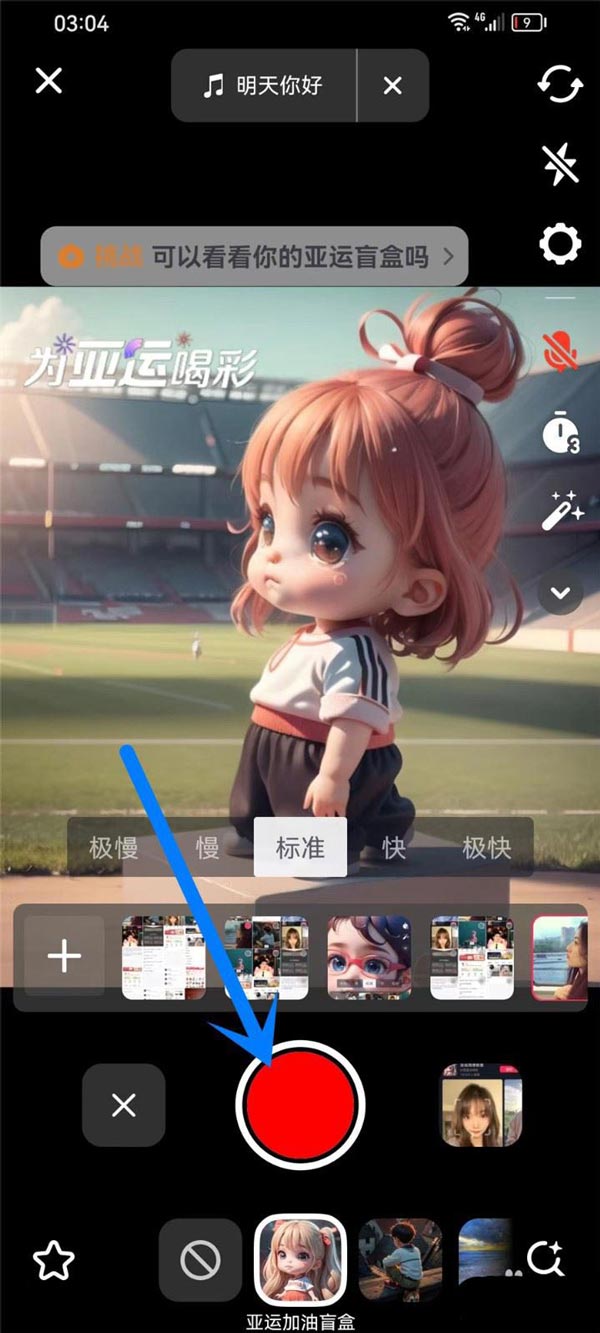Open camera settings gear
The image size is (600, 1333).
pos(560,245)
